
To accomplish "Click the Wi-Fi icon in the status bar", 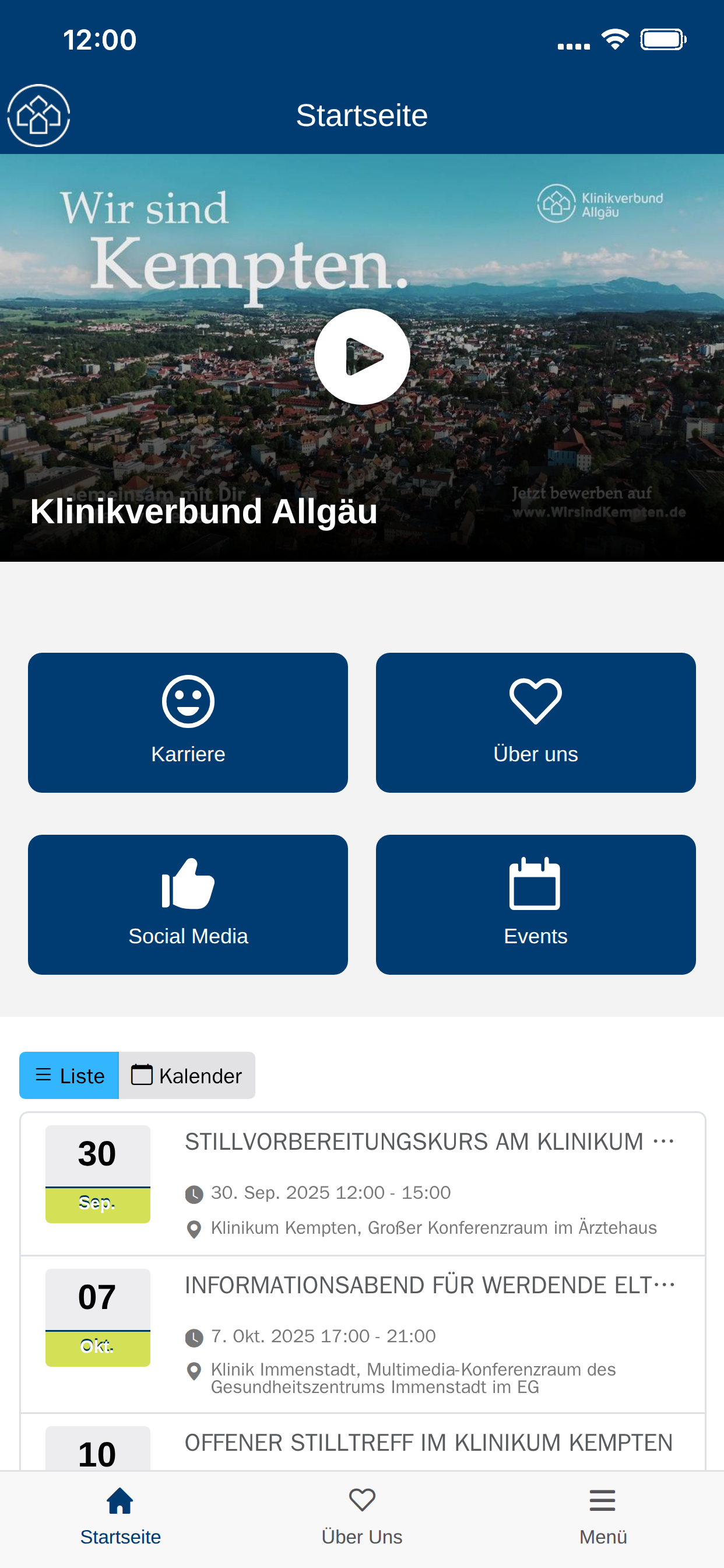I will tap(614, 38).
